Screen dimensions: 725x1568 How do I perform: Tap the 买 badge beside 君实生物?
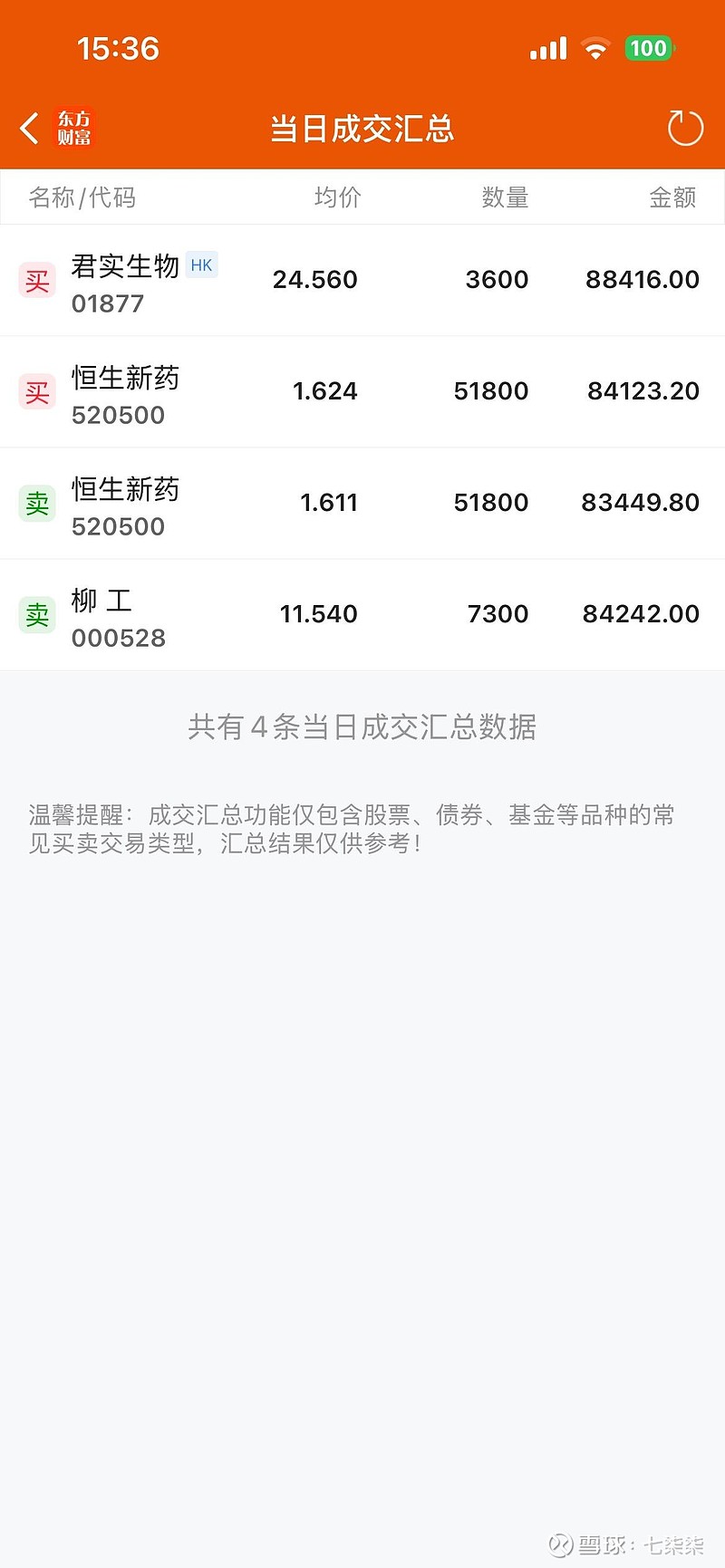click(x=36, y=280)
